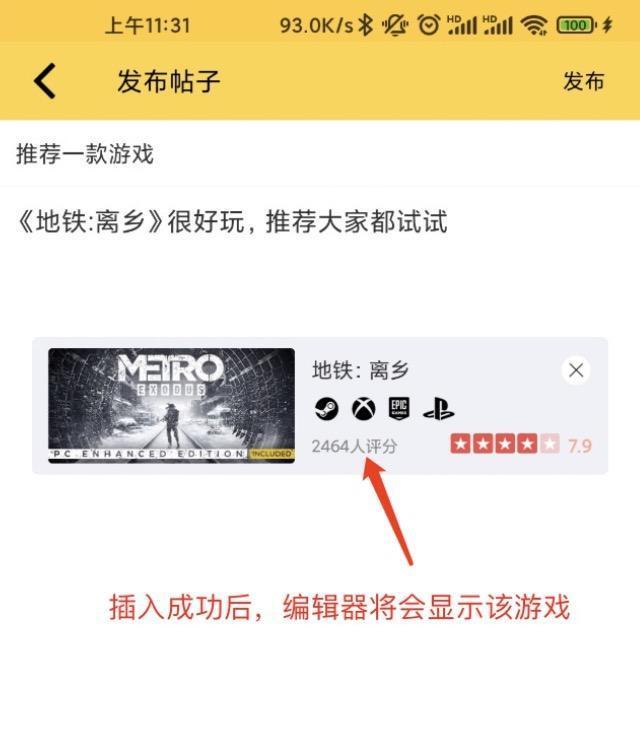Viewport: 640px width, 738px height.
Task: Publish the post with 发布
Action: pyautogui.click(x=583, y=82)
